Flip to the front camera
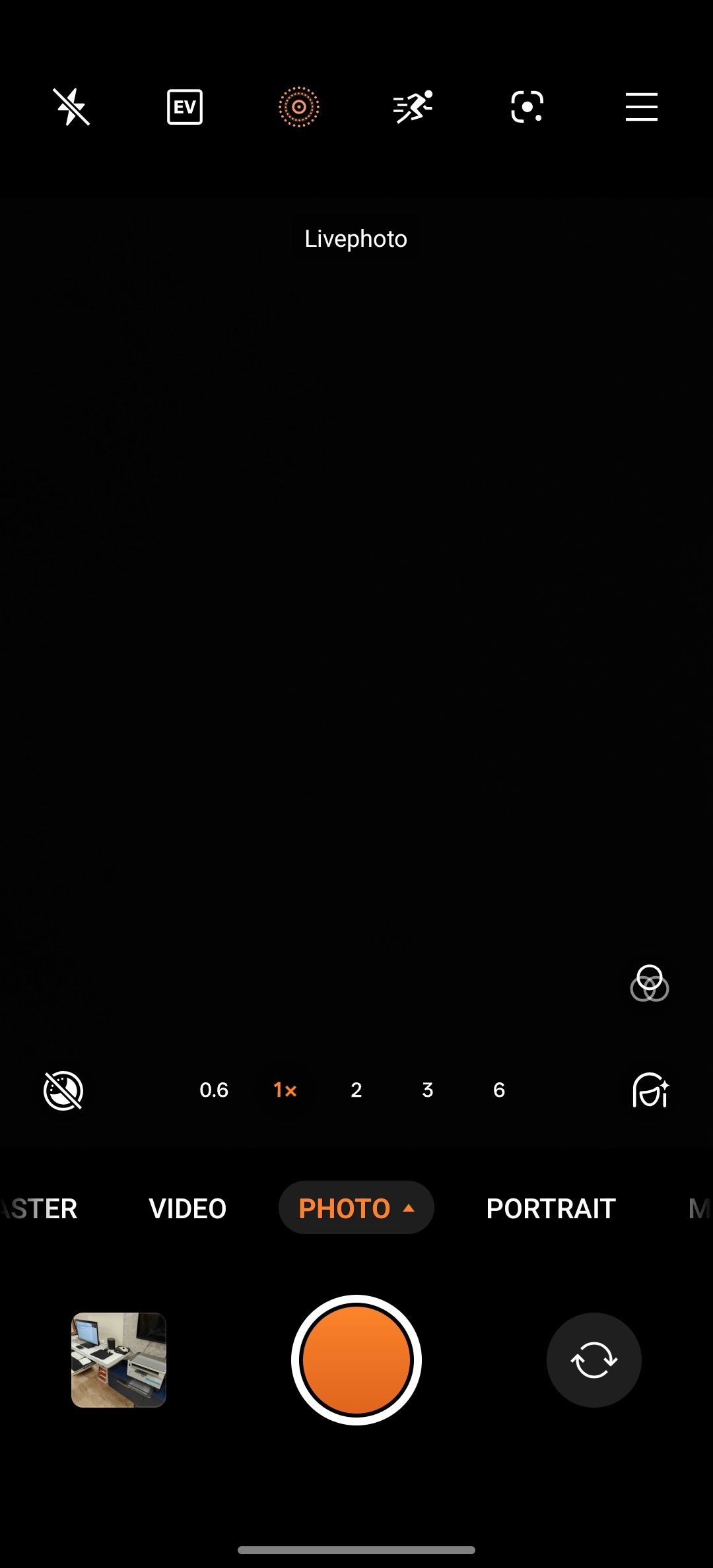 [x=593, y=1359]
